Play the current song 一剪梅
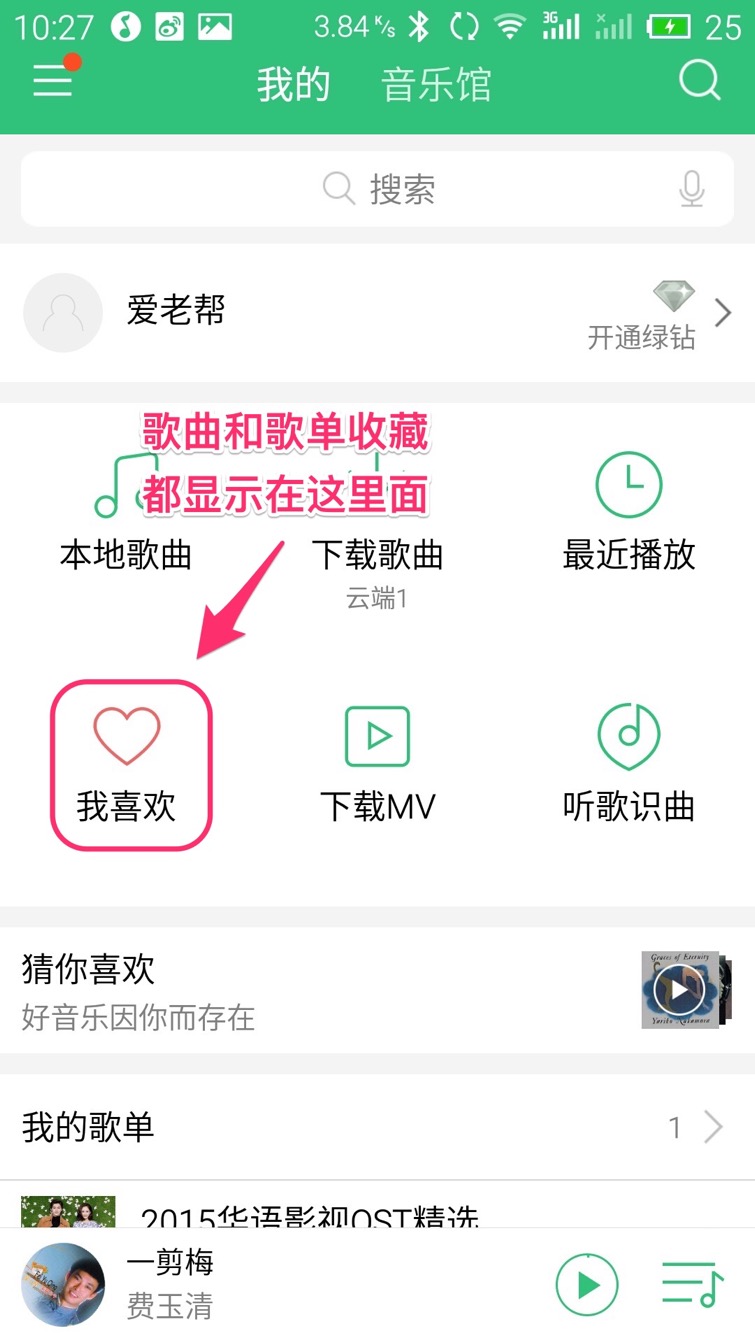 [587, 1284]
